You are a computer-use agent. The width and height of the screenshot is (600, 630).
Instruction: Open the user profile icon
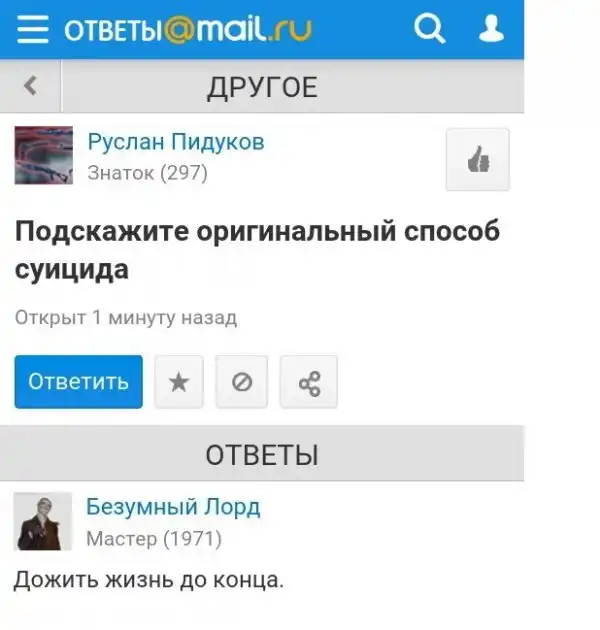coord(490,30)
